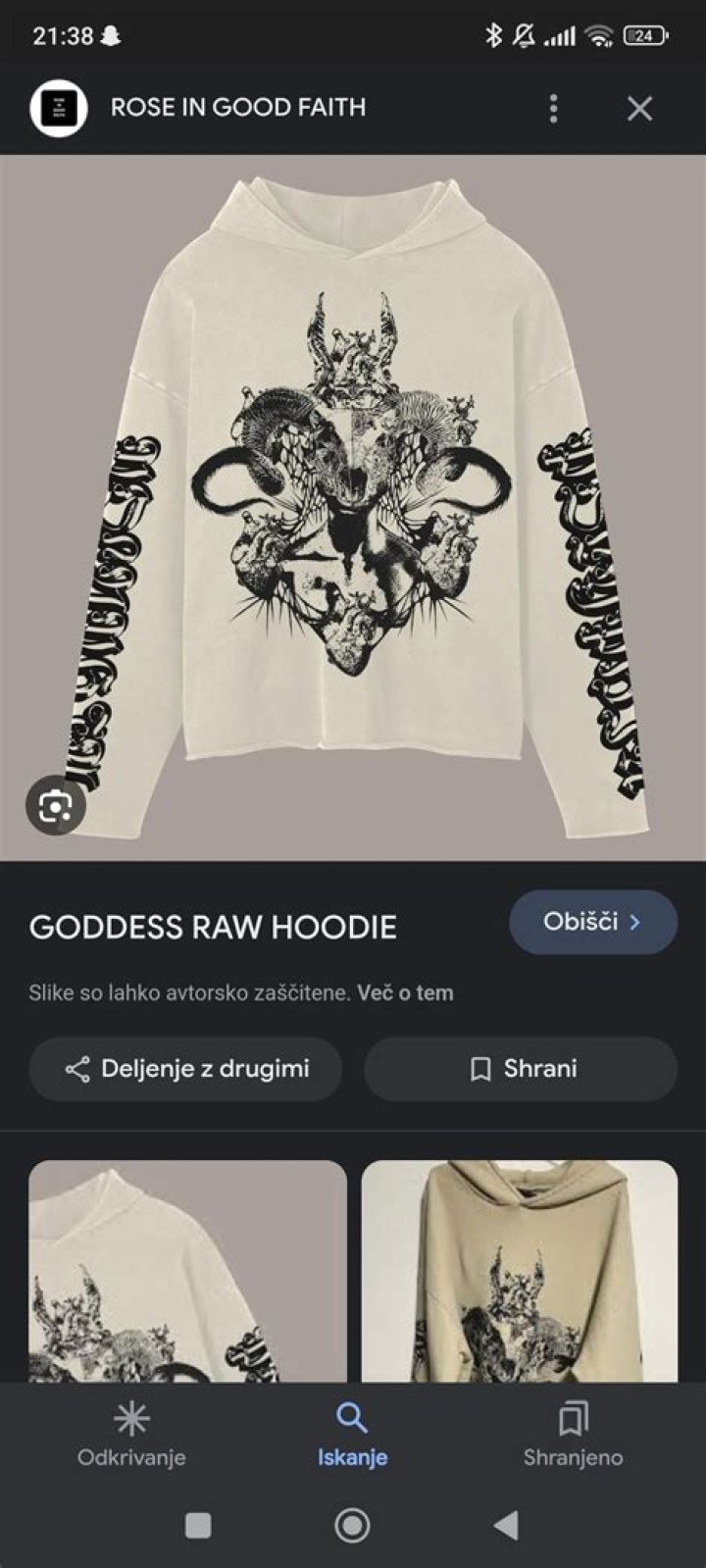Go to the system home screen

click(x=352, y=1525)
